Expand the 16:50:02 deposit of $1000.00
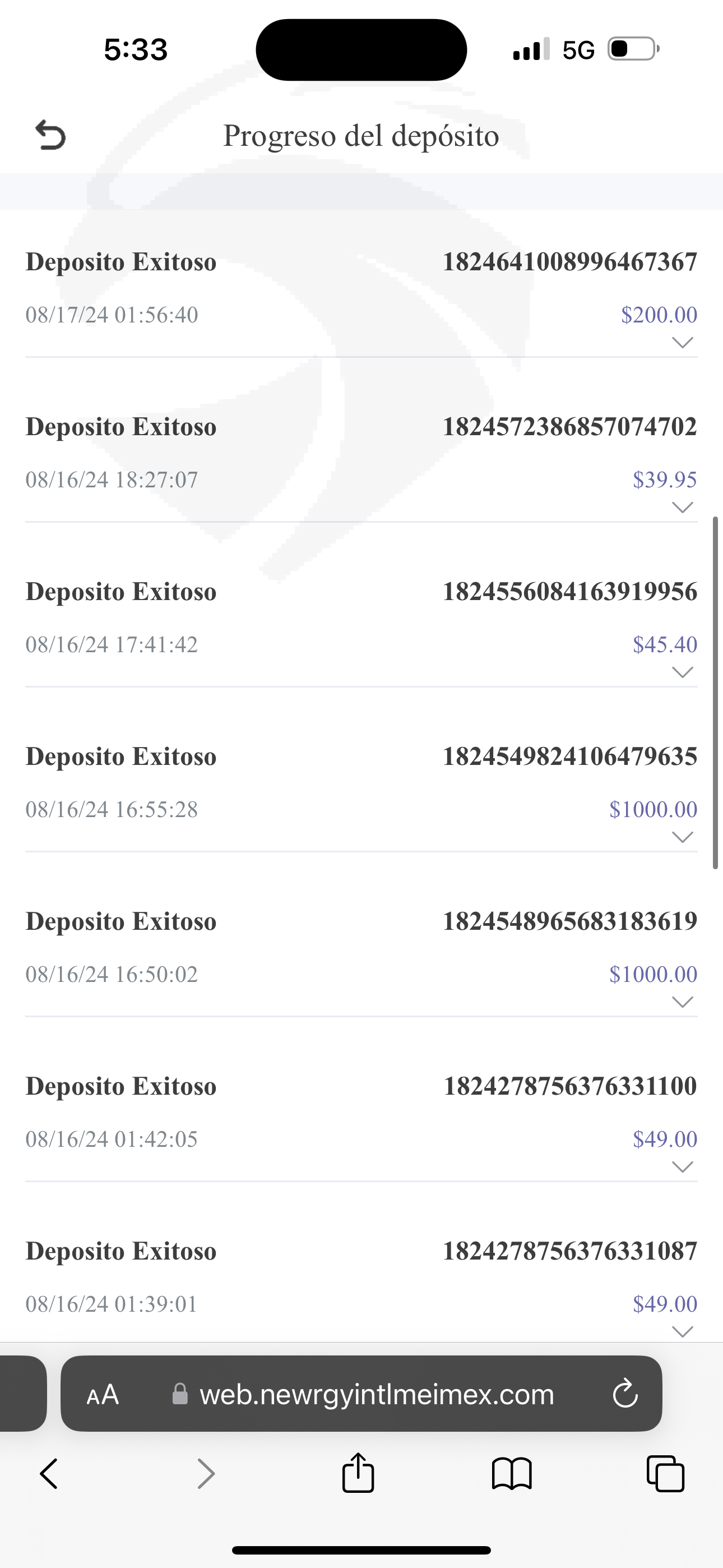This screenshot has width=723, height=1568. [x=682, y=1002]
